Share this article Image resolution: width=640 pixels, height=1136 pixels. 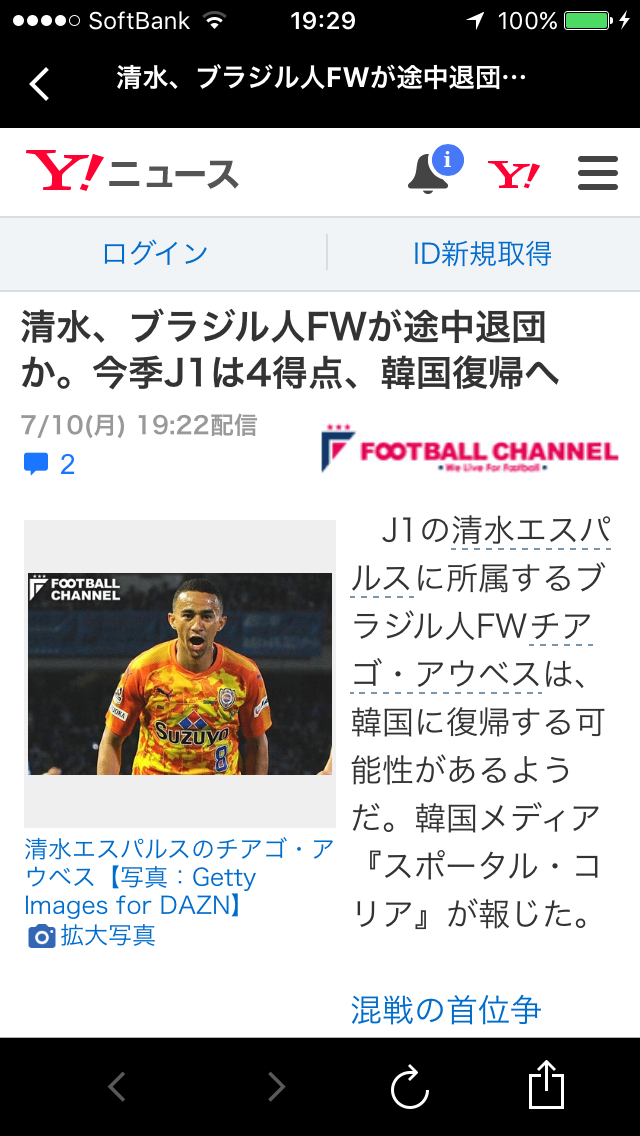coord(546,1086)
